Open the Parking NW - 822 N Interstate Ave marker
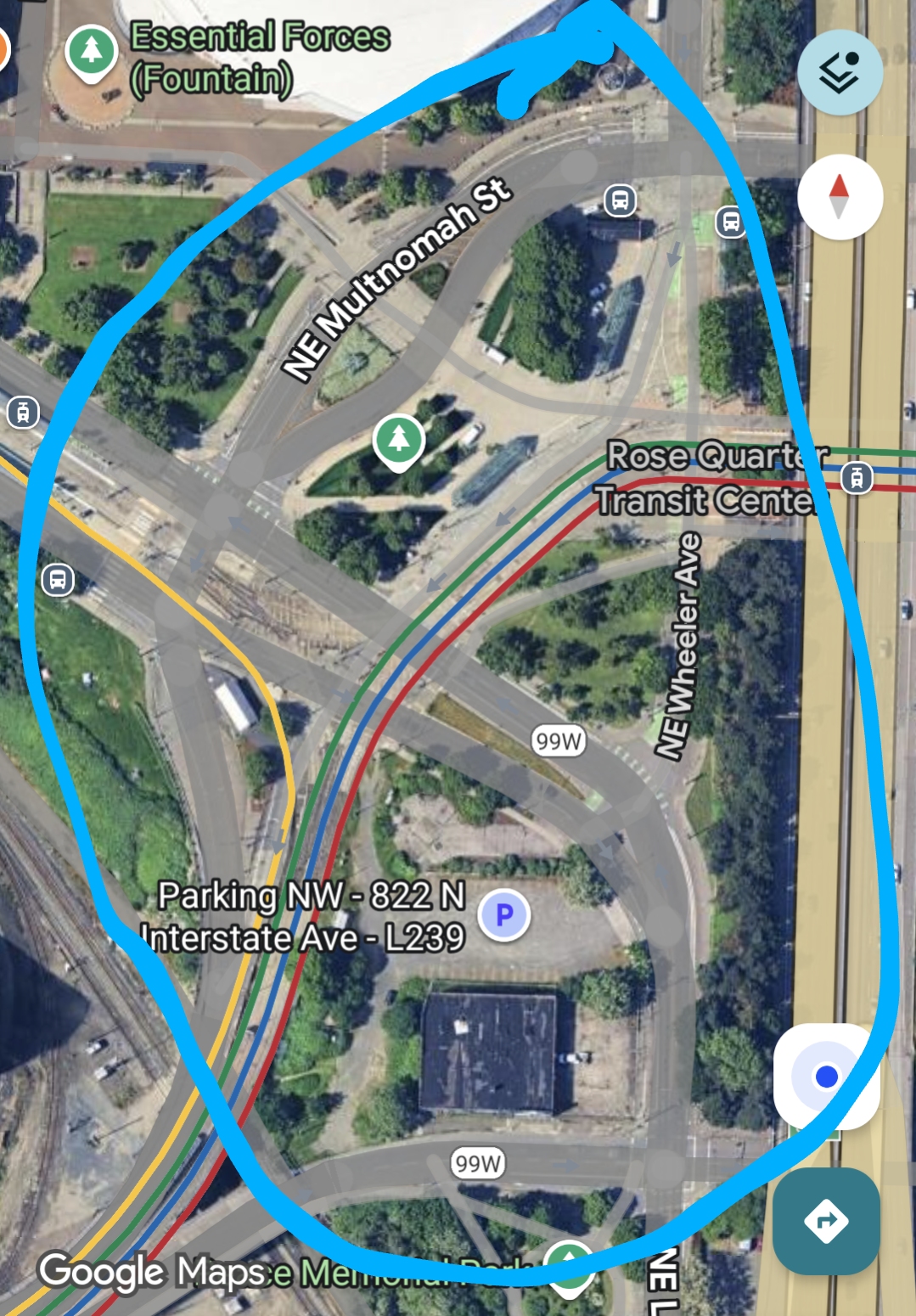This screenshot has height=1316, width=916. (x=504, y=915)
